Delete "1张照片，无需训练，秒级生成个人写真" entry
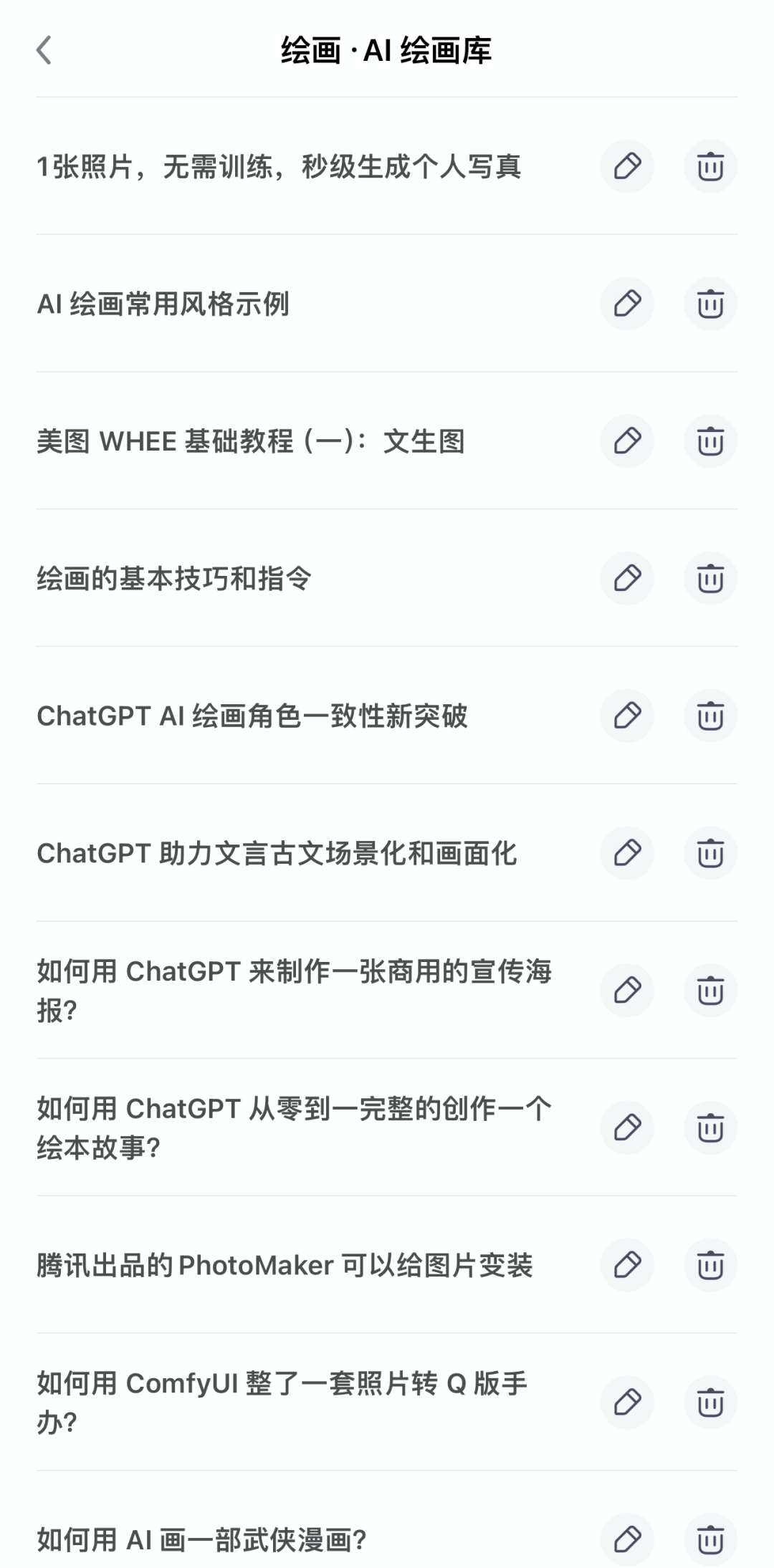This screenshot has width=774, height=1568. [710, 167]
